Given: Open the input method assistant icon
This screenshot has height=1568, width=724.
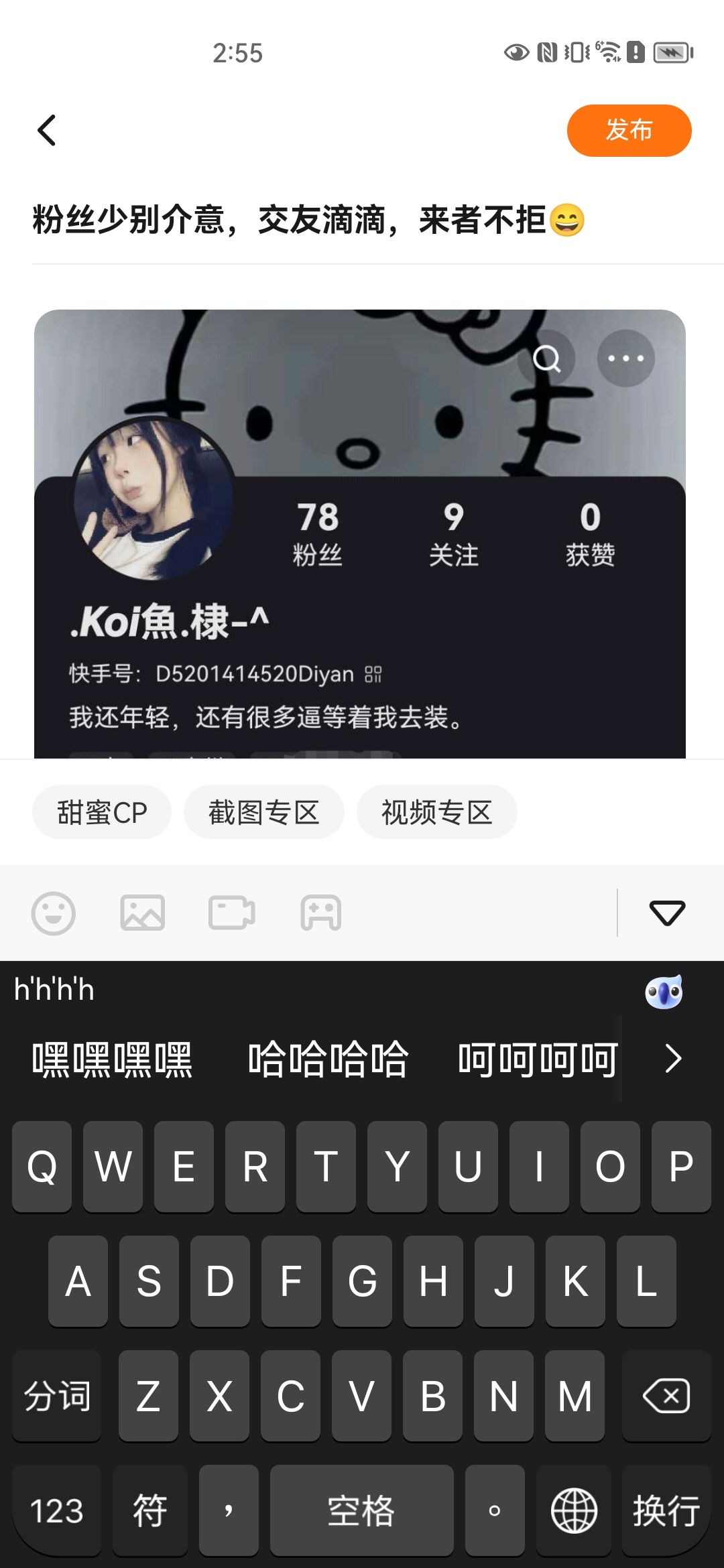Looking at the screenshot, I should tap(664, 991).
